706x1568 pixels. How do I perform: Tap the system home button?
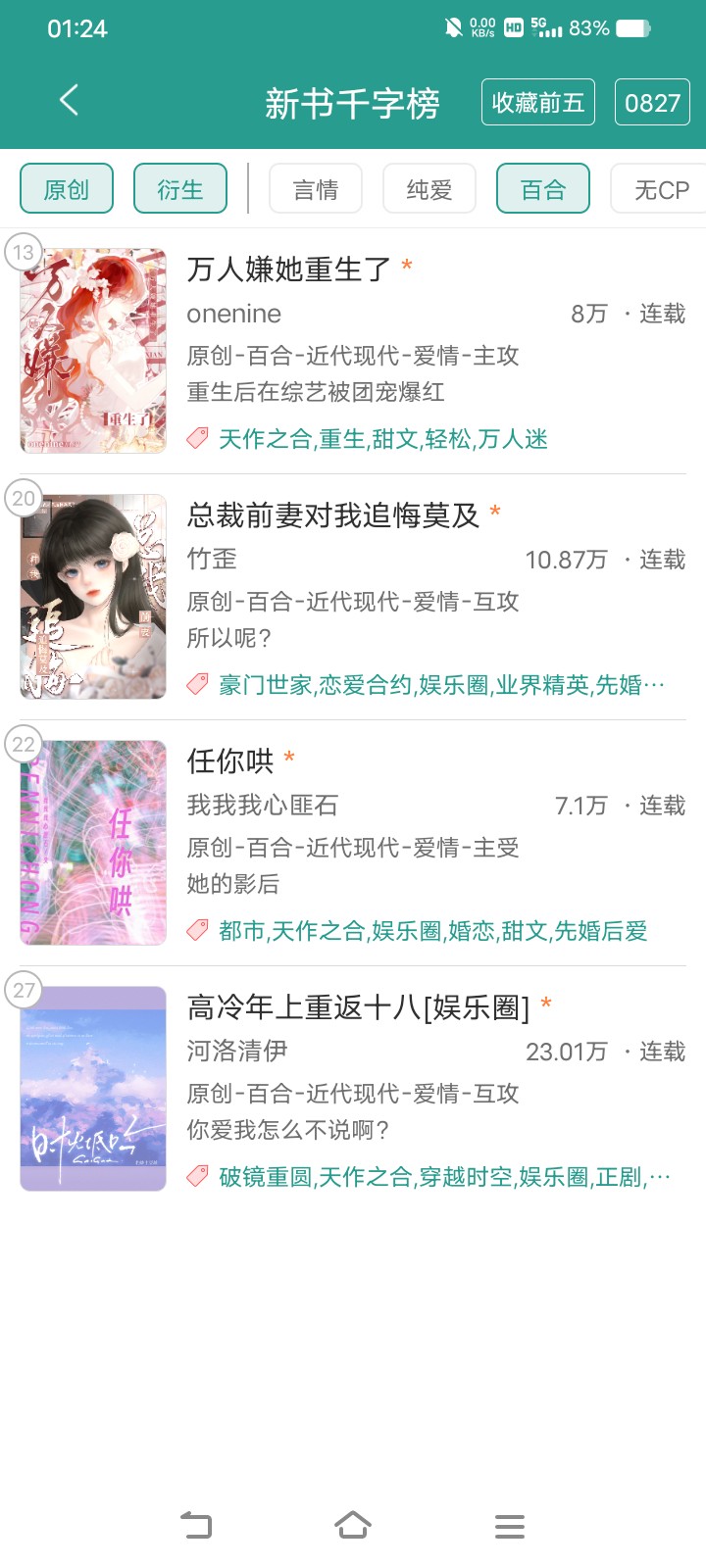tap(353, 1526)
